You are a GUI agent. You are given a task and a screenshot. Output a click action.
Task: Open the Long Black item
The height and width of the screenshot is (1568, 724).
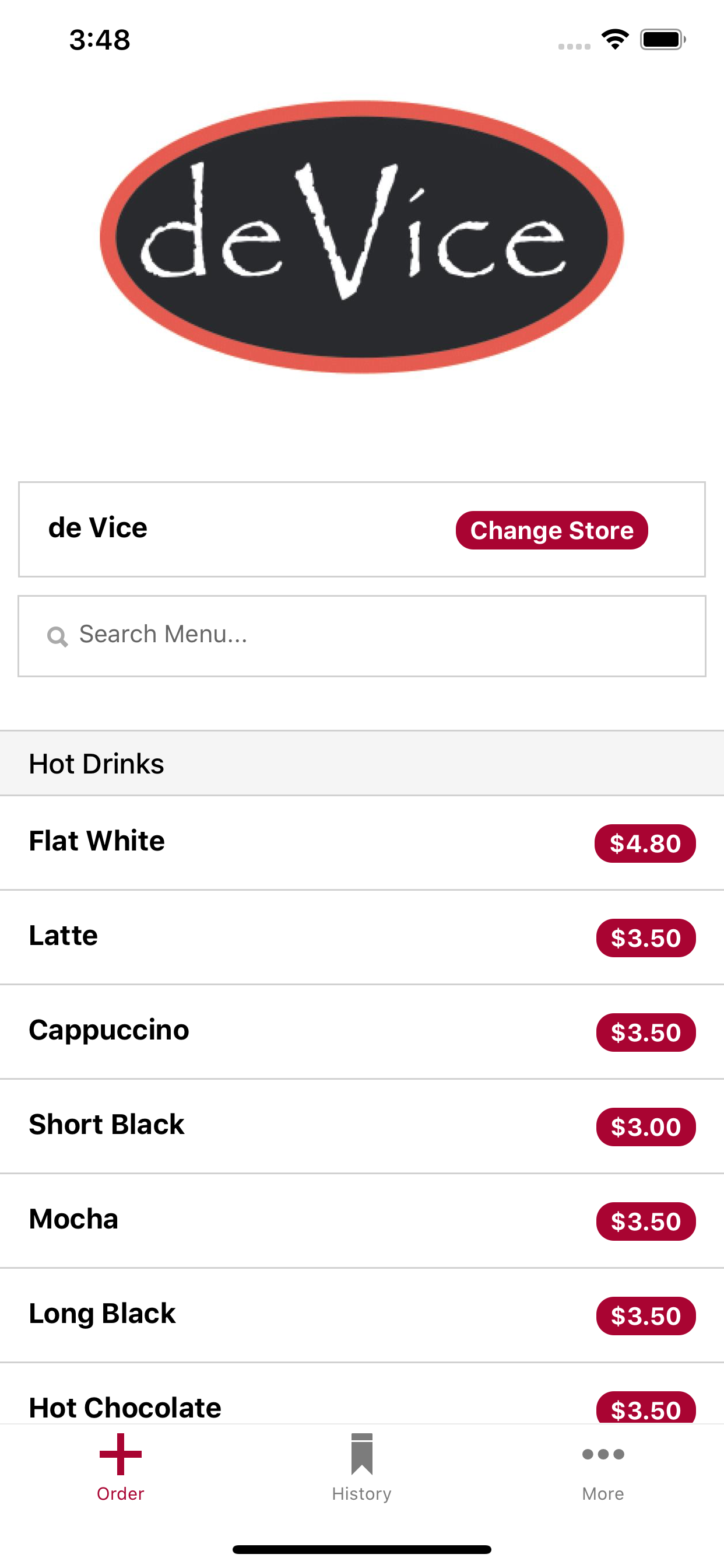pyautogui.click(x=362, y=1315)
